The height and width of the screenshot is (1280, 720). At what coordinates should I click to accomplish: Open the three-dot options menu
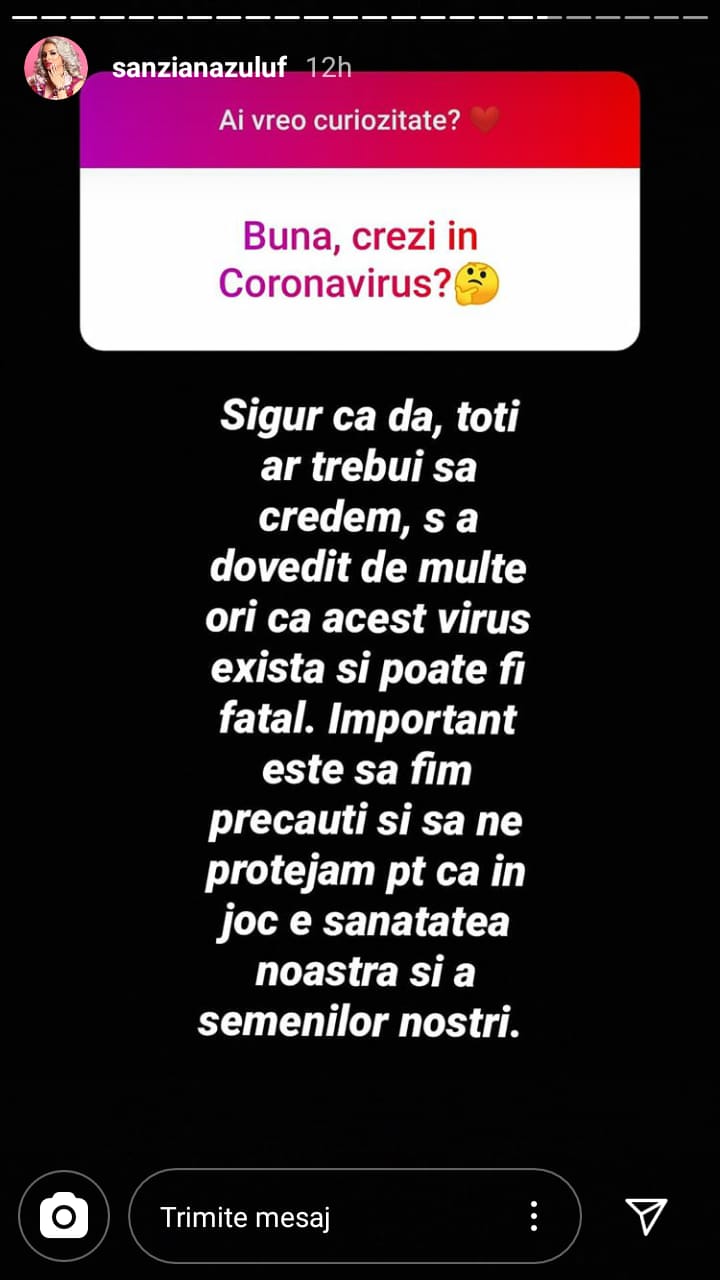[x=534, y=1216]
